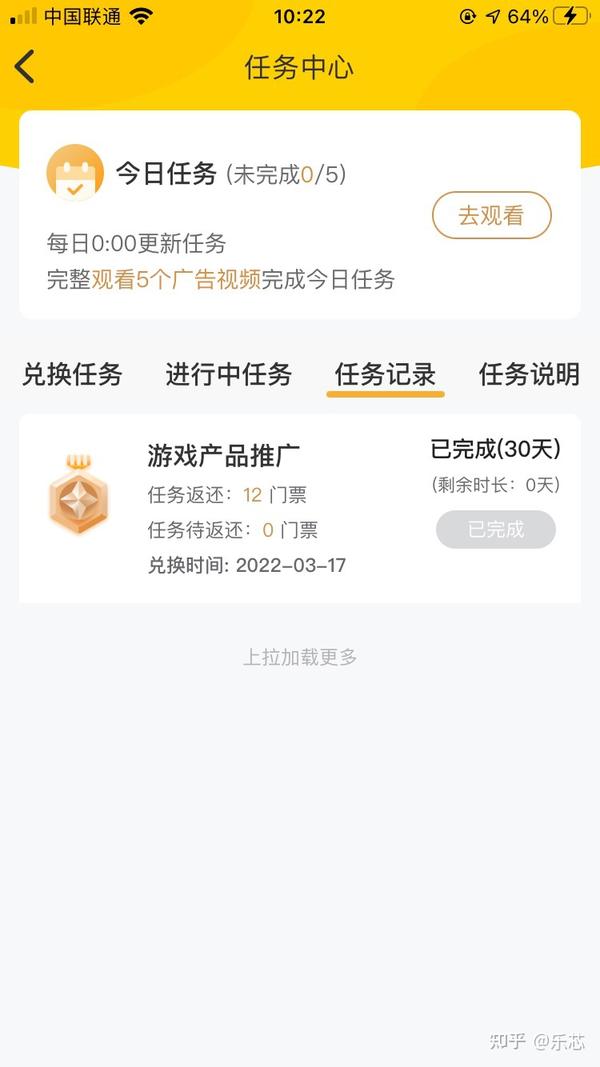
Task: Switch to the 兑换任务 tab
Action: 72,374
